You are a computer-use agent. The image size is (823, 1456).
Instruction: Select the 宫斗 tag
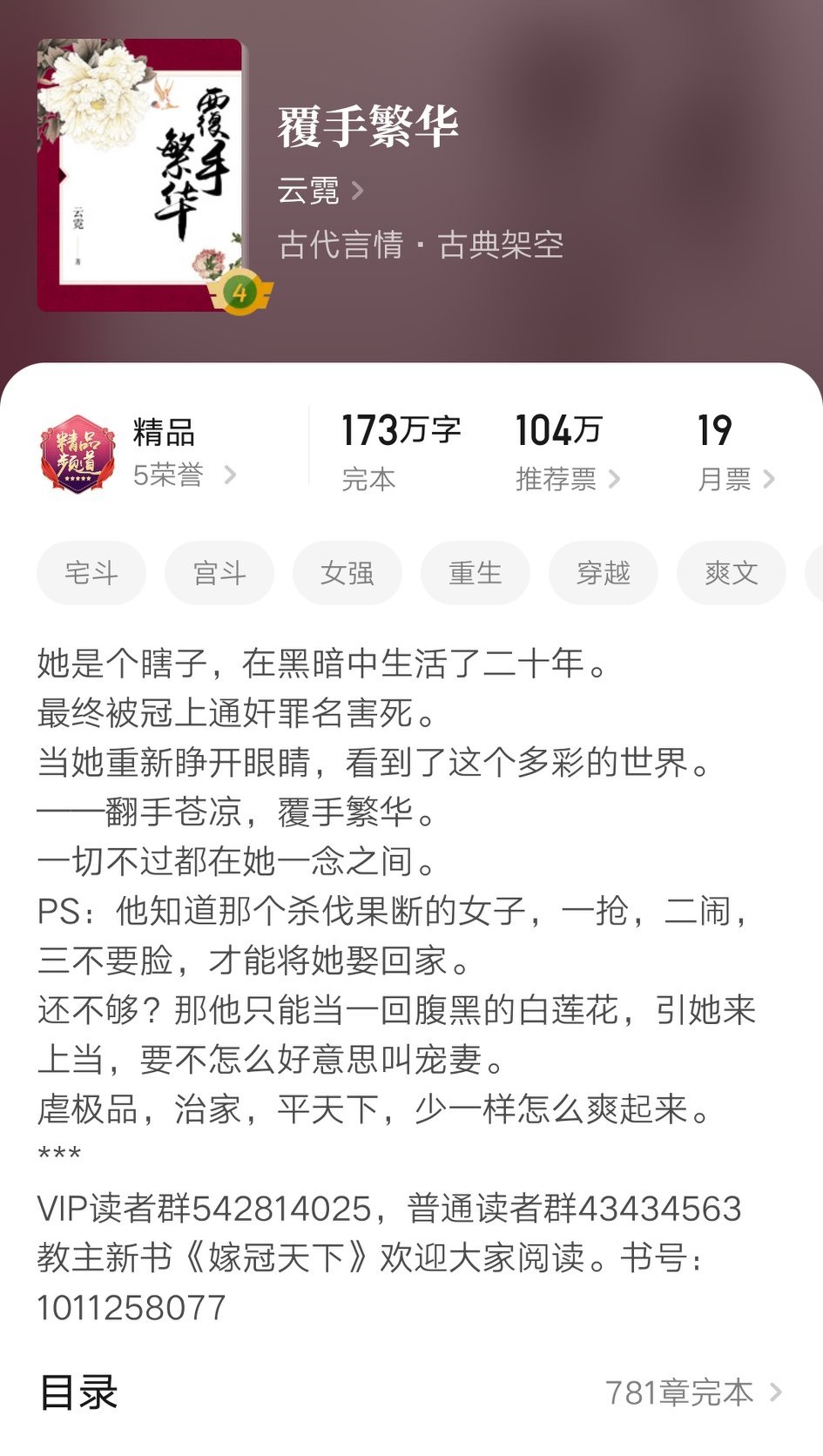(219, 573)
